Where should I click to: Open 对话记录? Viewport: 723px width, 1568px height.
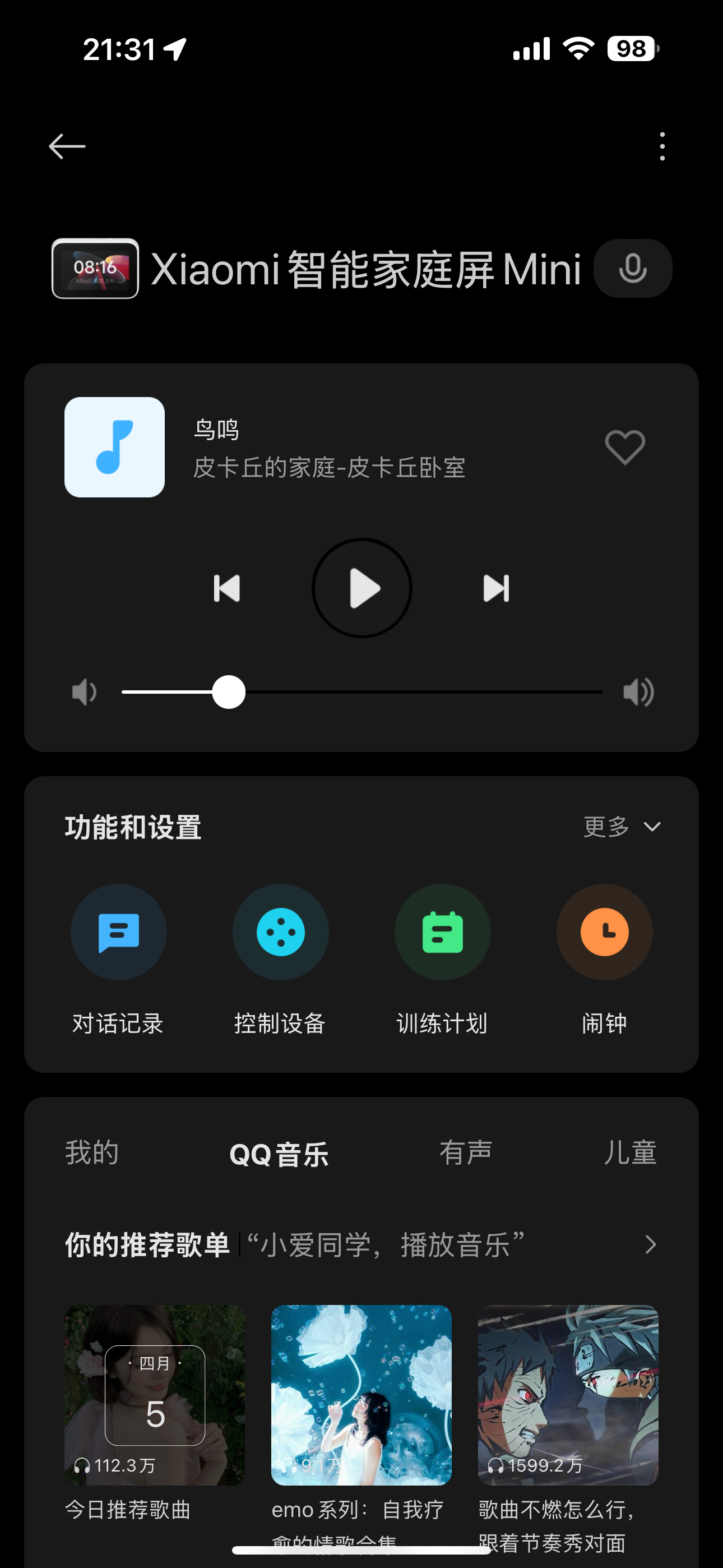point(119,933)
